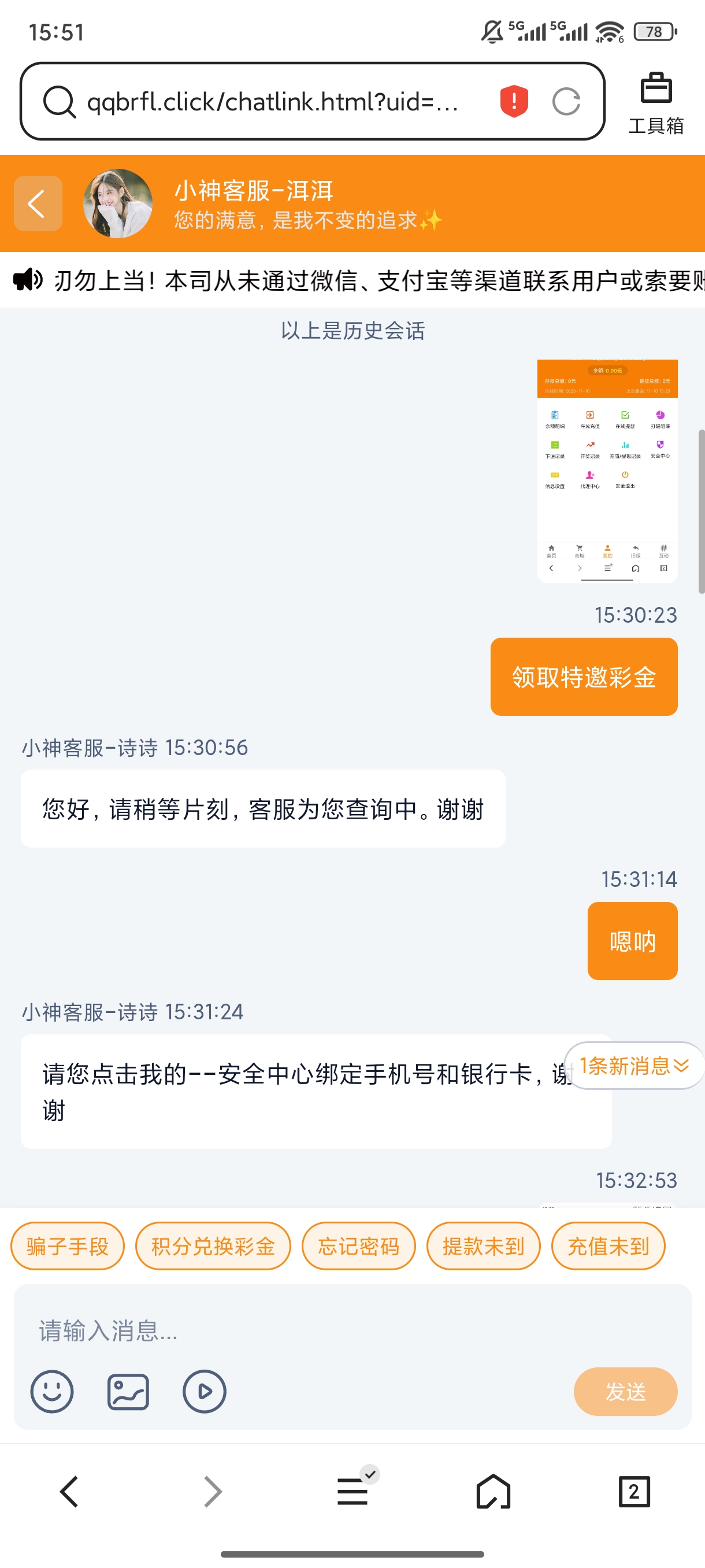The height and width of the screenshot is (1568, 705).
Task: Open the screenshot image sent at 15:30:23
Action: [606, 471]
